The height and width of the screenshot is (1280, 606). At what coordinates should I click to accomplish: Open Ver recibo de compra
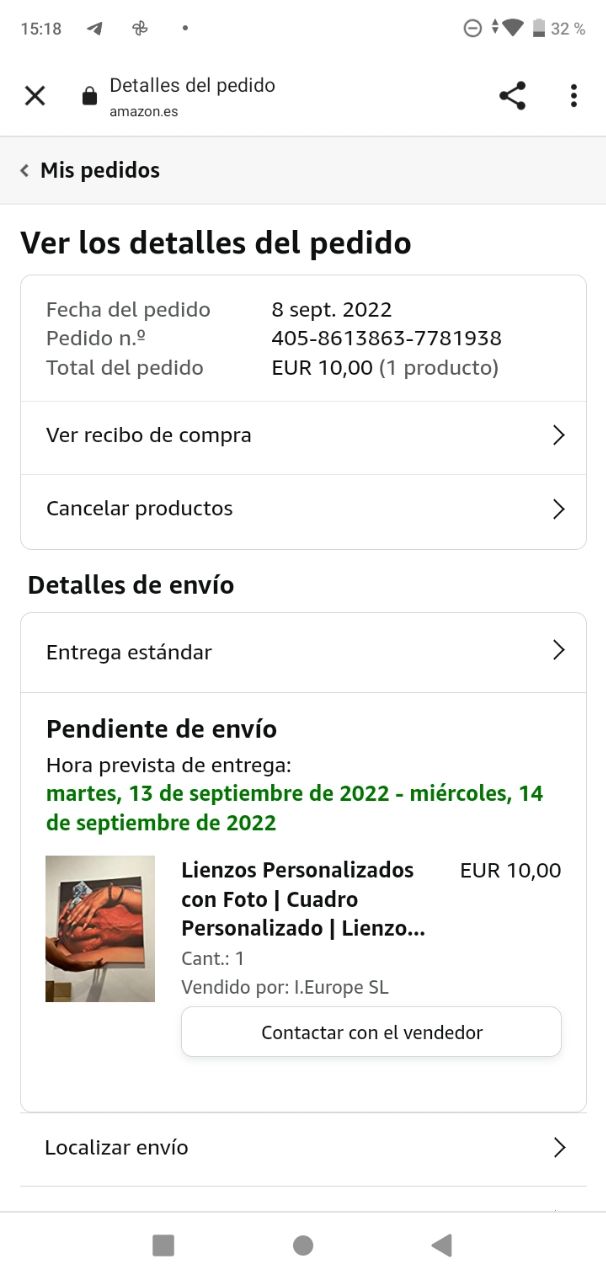coord(303,436)
